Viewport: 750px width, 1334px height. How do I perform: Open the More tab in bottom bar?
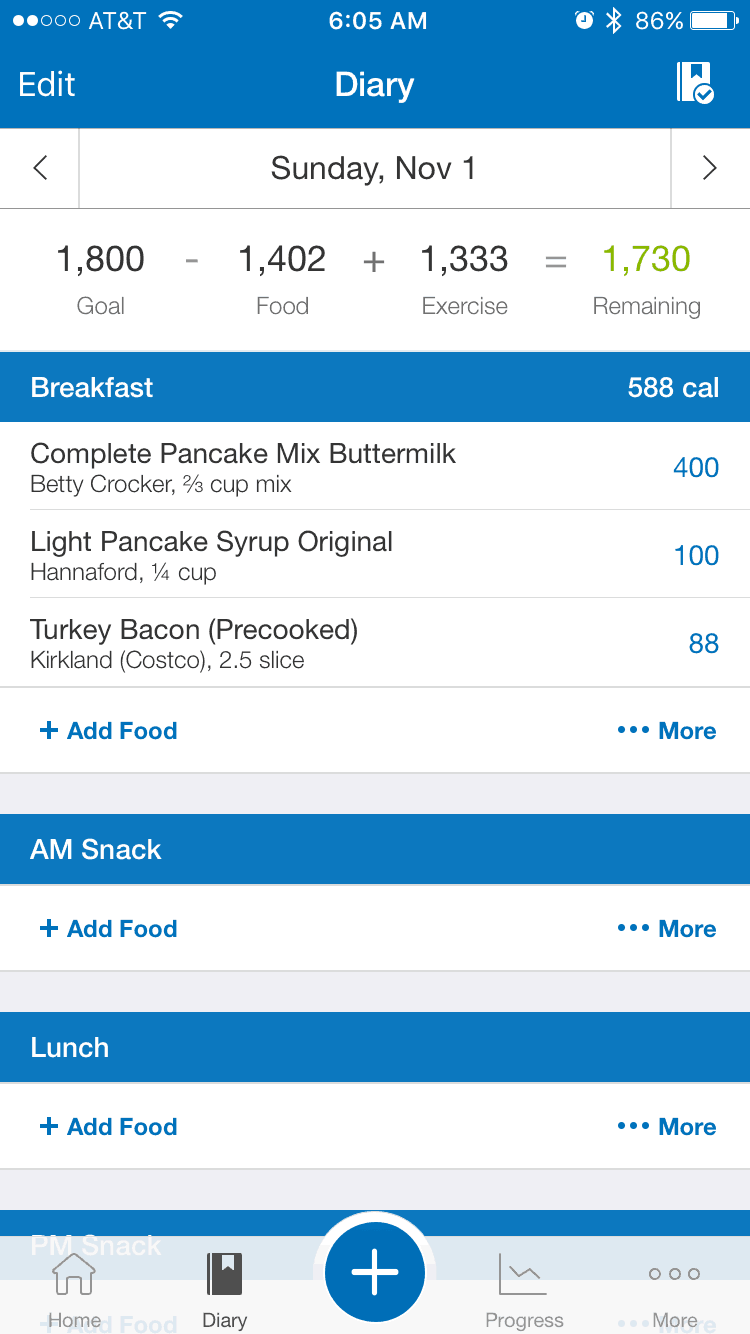point(675,1290)
